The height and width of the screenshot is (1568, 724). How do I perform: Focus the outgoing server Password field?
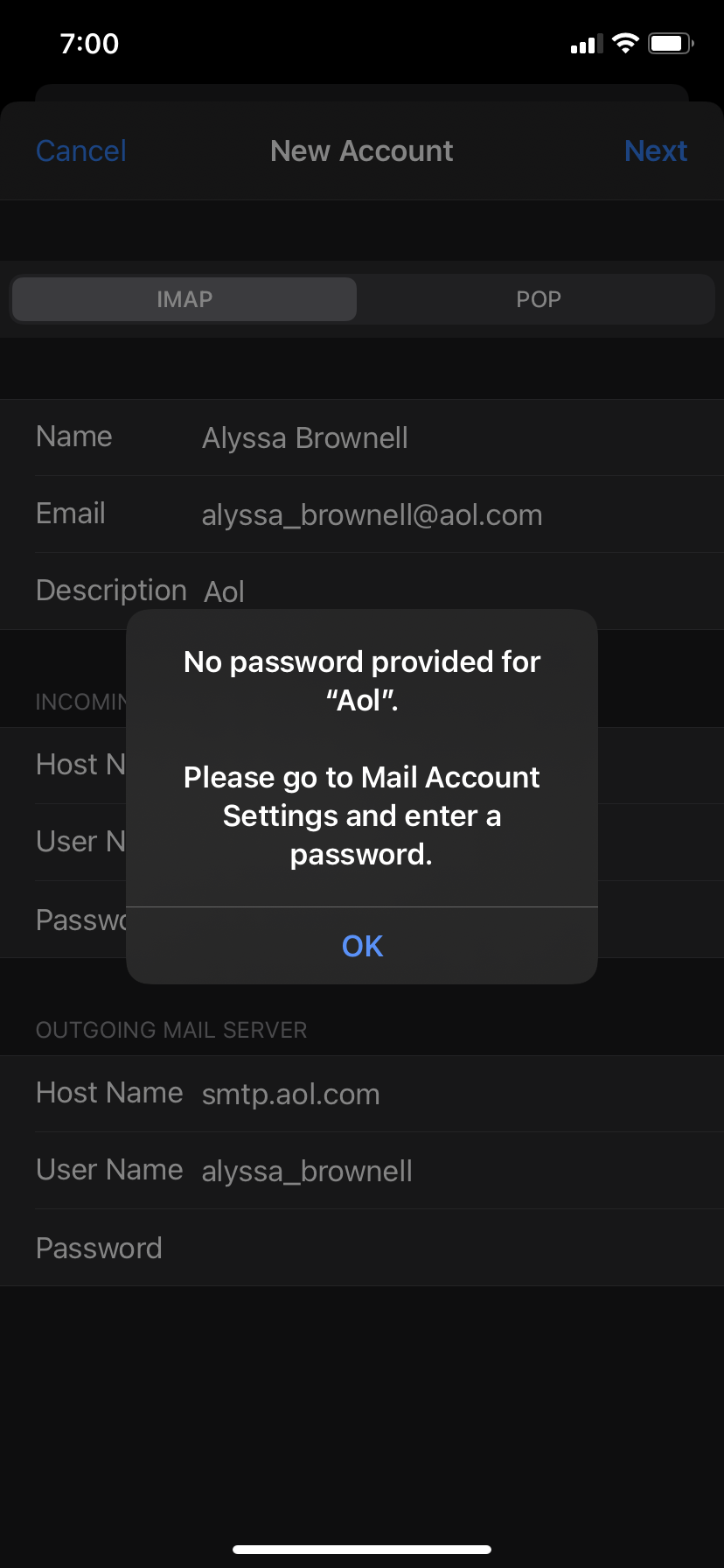(x=437, y=1248)
